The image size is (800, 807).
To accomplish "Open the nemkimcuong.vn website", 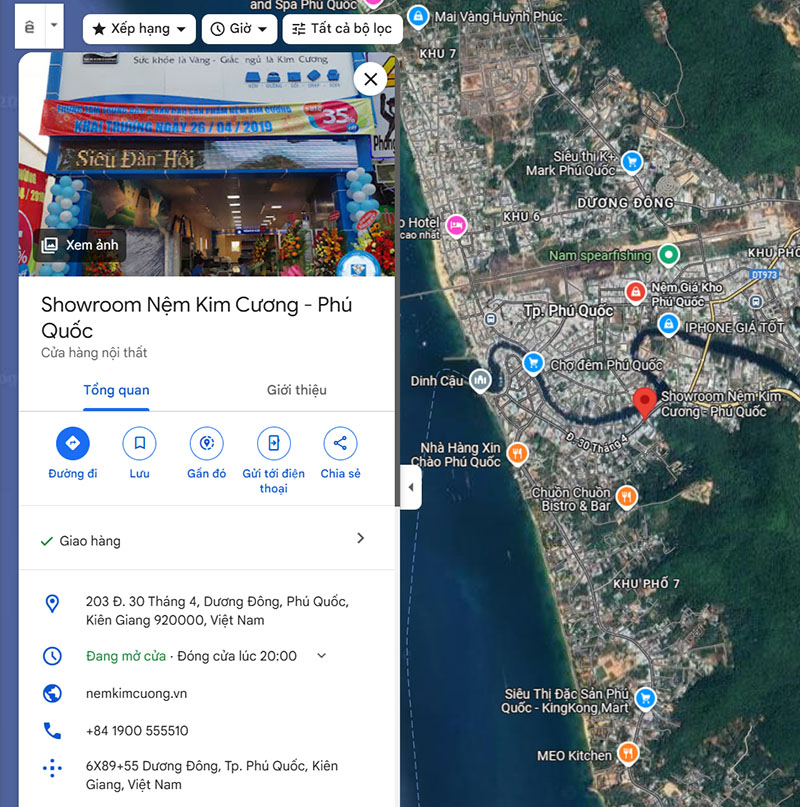I will coord(136,693).
